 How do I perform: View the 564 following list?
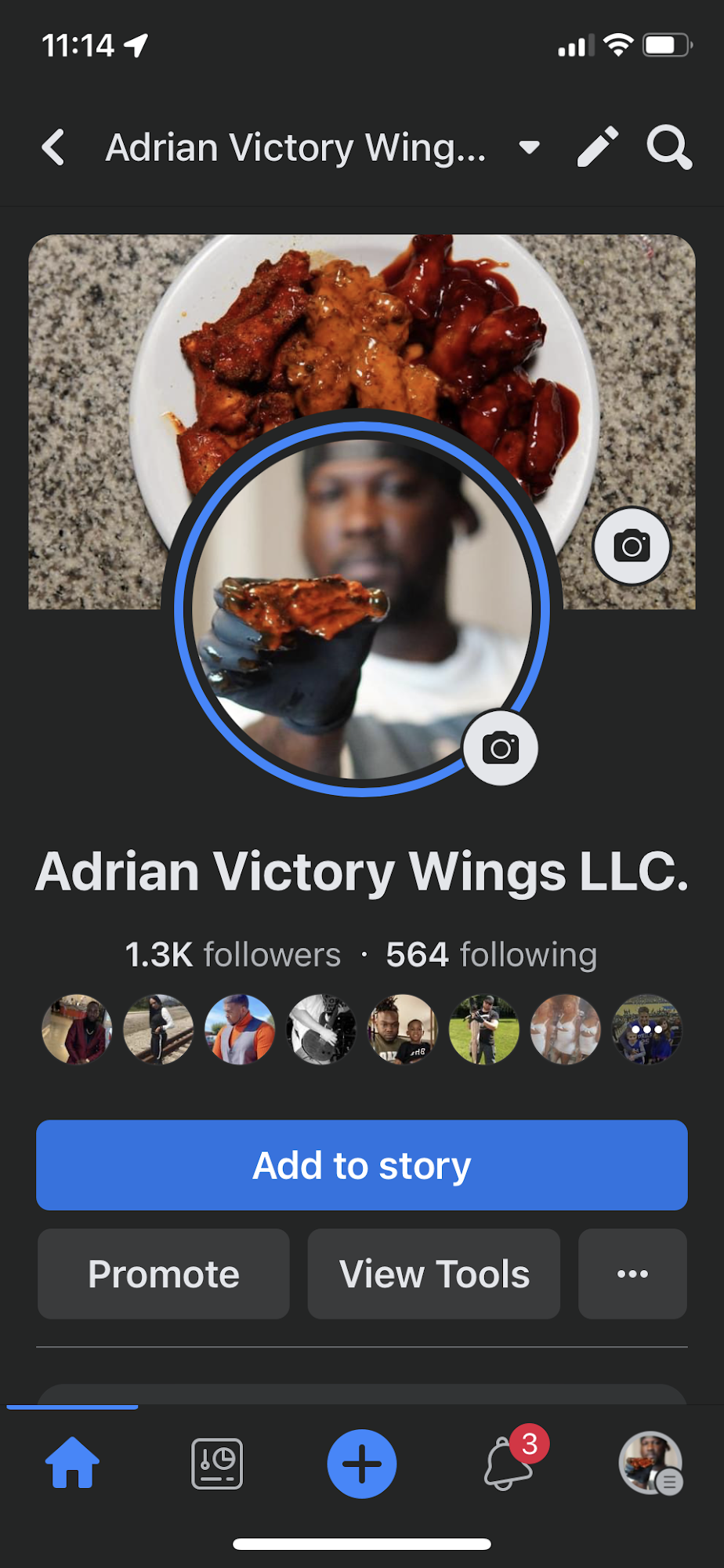pos(491,955)
